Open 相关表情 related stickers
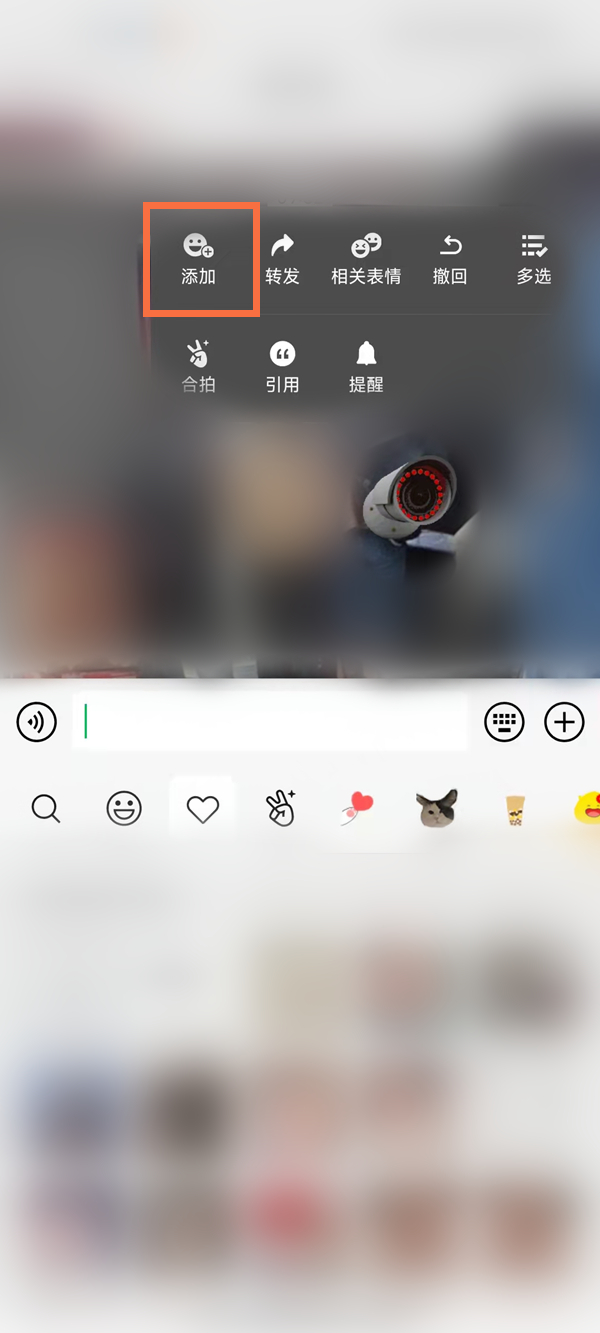 click(366, 258)
